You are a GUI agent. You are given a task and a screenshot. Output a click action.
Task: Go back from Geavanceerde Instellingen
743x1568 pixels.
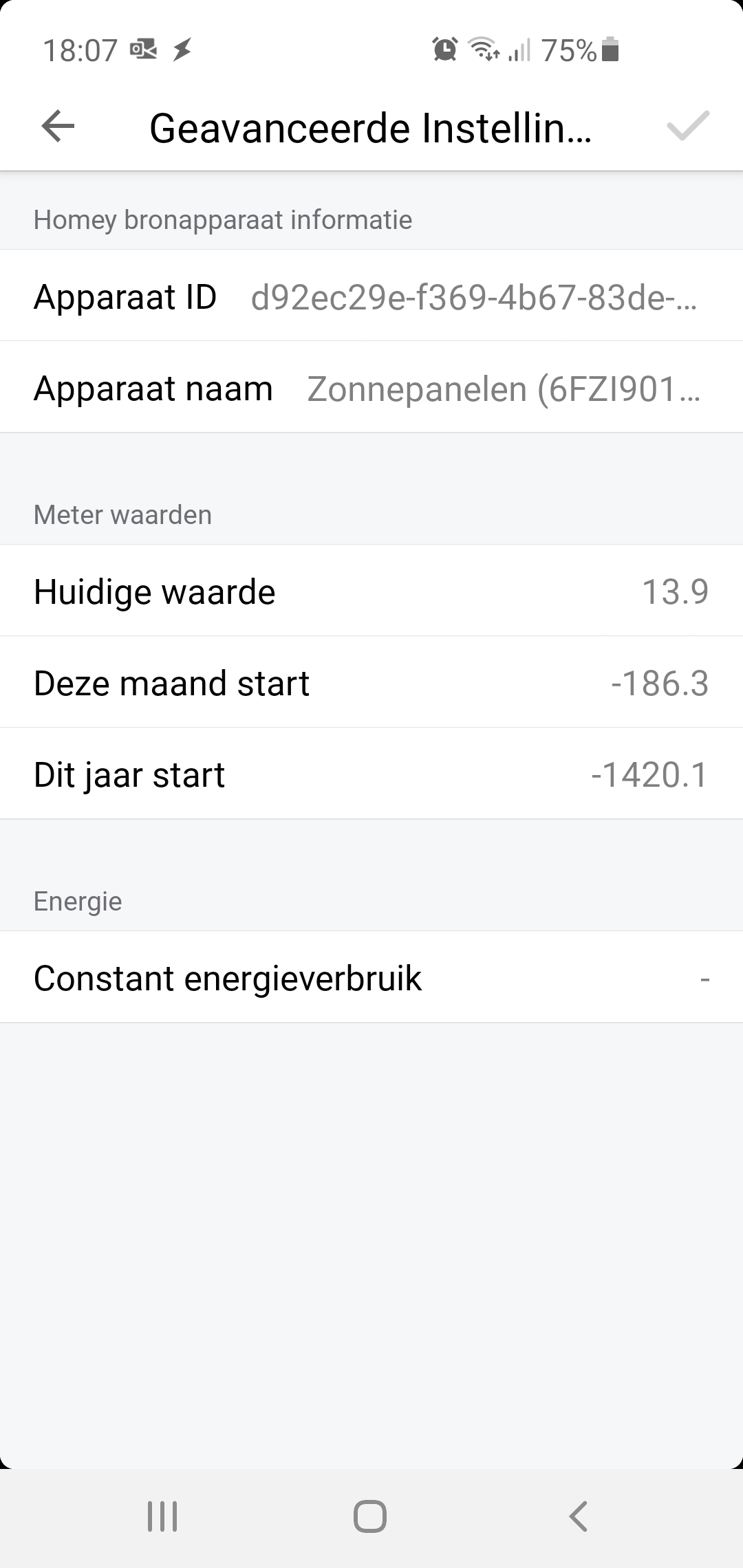click(58, 127)
